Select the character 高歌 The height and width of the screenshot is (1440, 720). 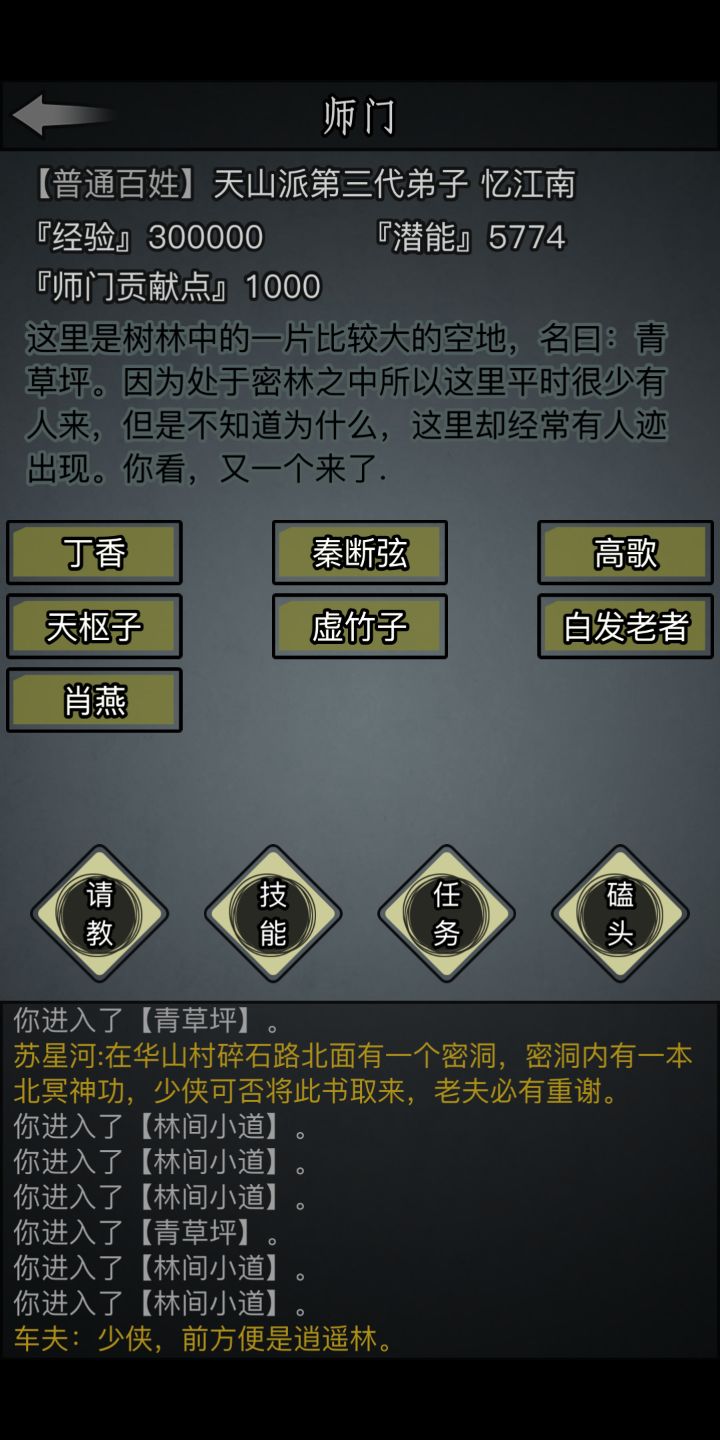[x=626, y=553]
